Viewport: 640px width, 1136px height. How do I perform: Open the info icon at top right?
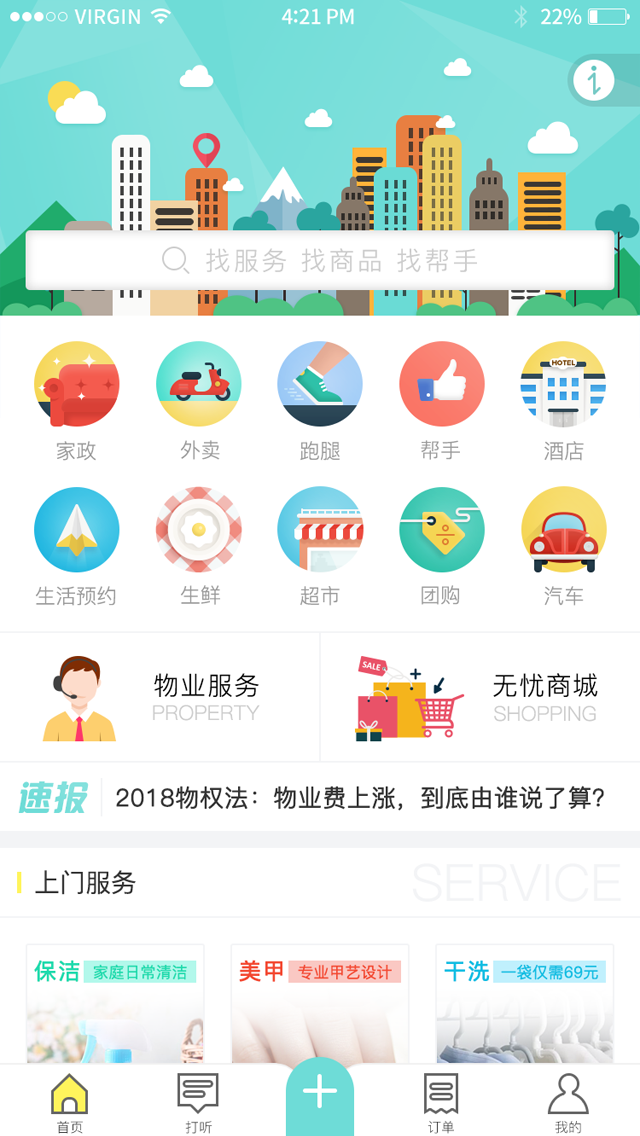tap(594, 80)
